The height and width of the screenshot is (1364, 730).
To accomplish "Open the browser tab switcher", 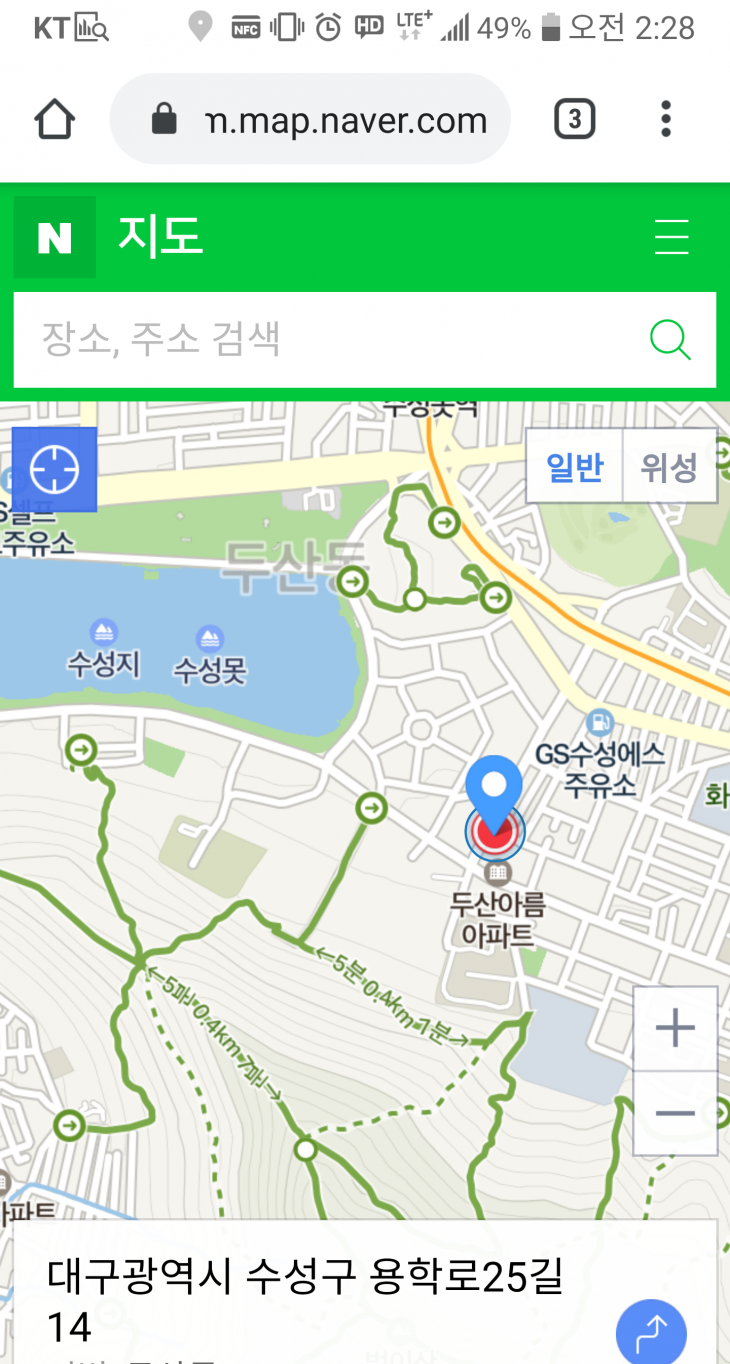I will tap(574, 120).
